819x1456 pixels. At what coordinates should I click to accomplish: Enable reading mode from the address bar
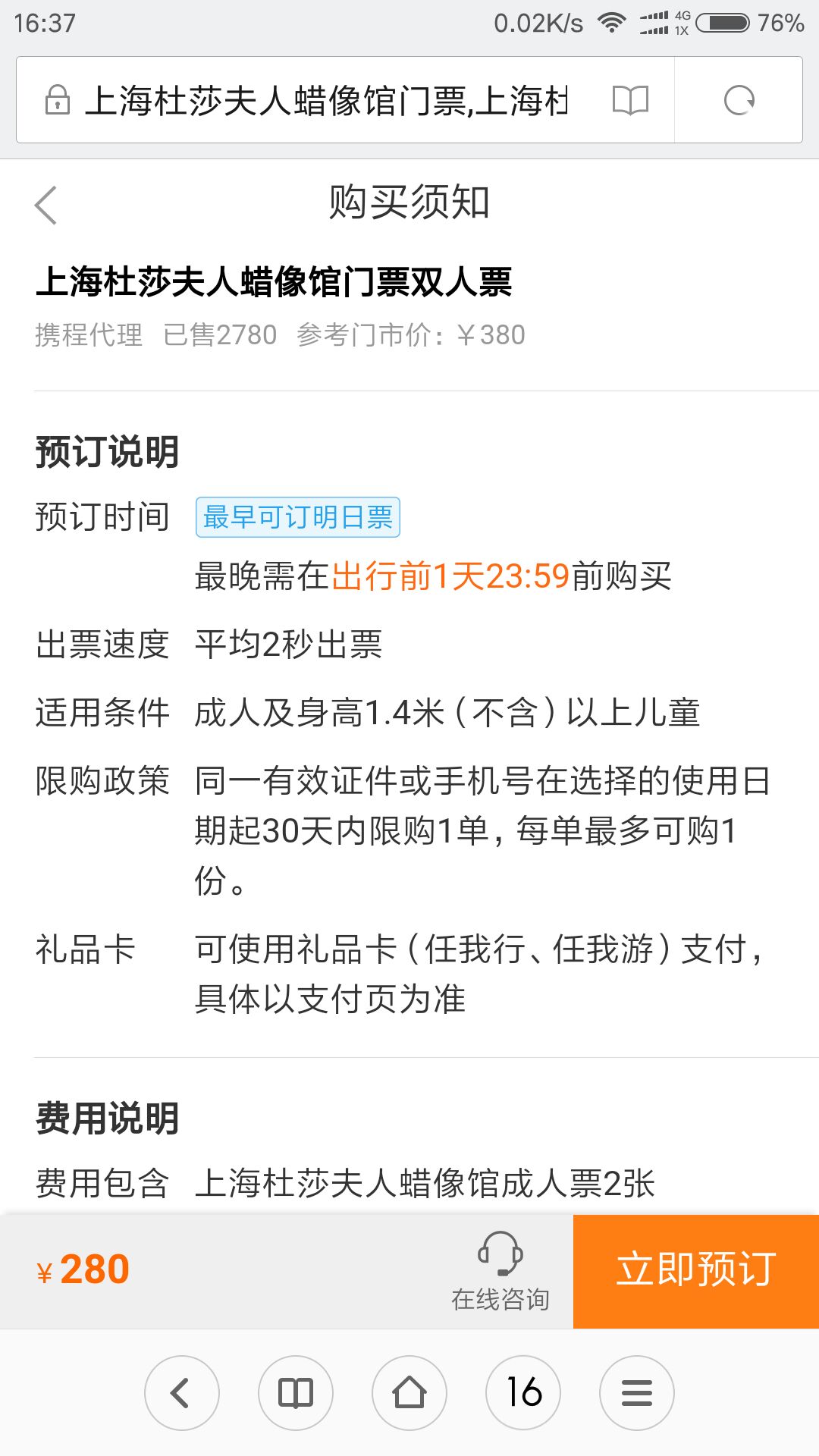coord(630,100)
